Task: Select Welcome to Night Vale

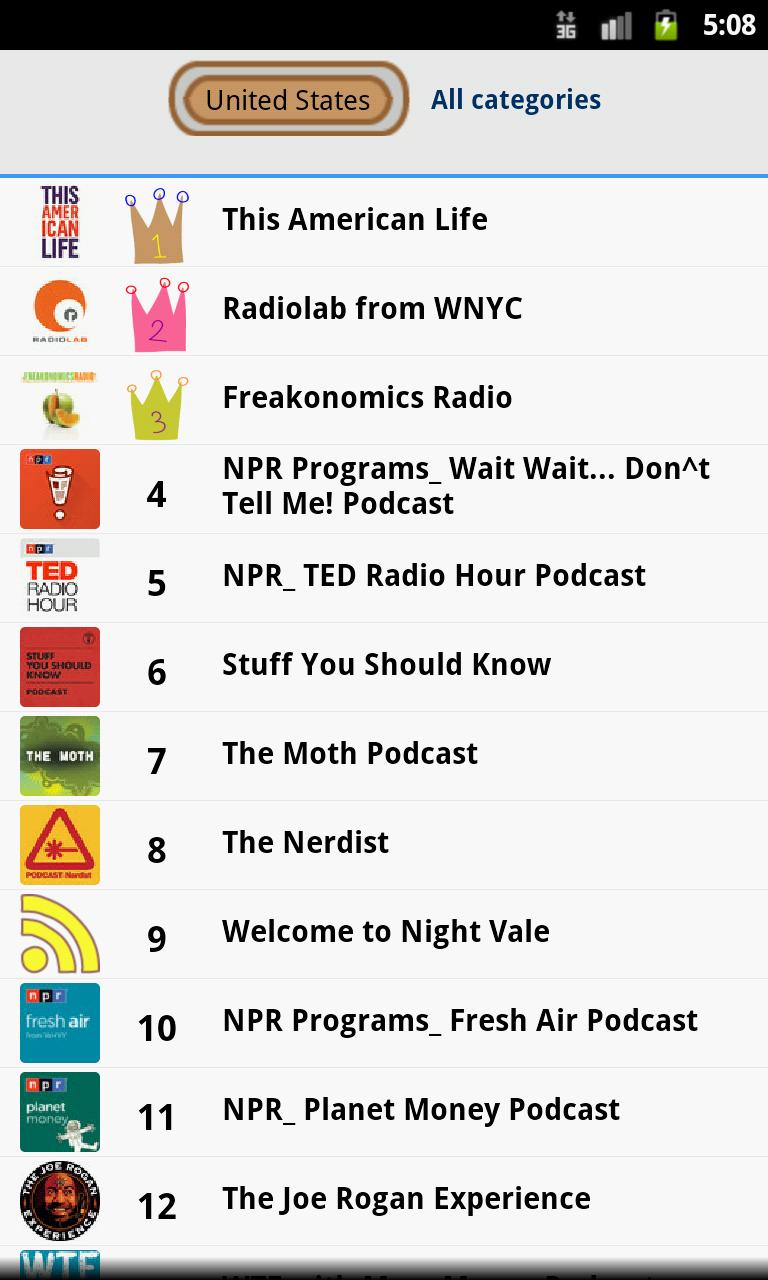Action: click(x=385, y=932)
